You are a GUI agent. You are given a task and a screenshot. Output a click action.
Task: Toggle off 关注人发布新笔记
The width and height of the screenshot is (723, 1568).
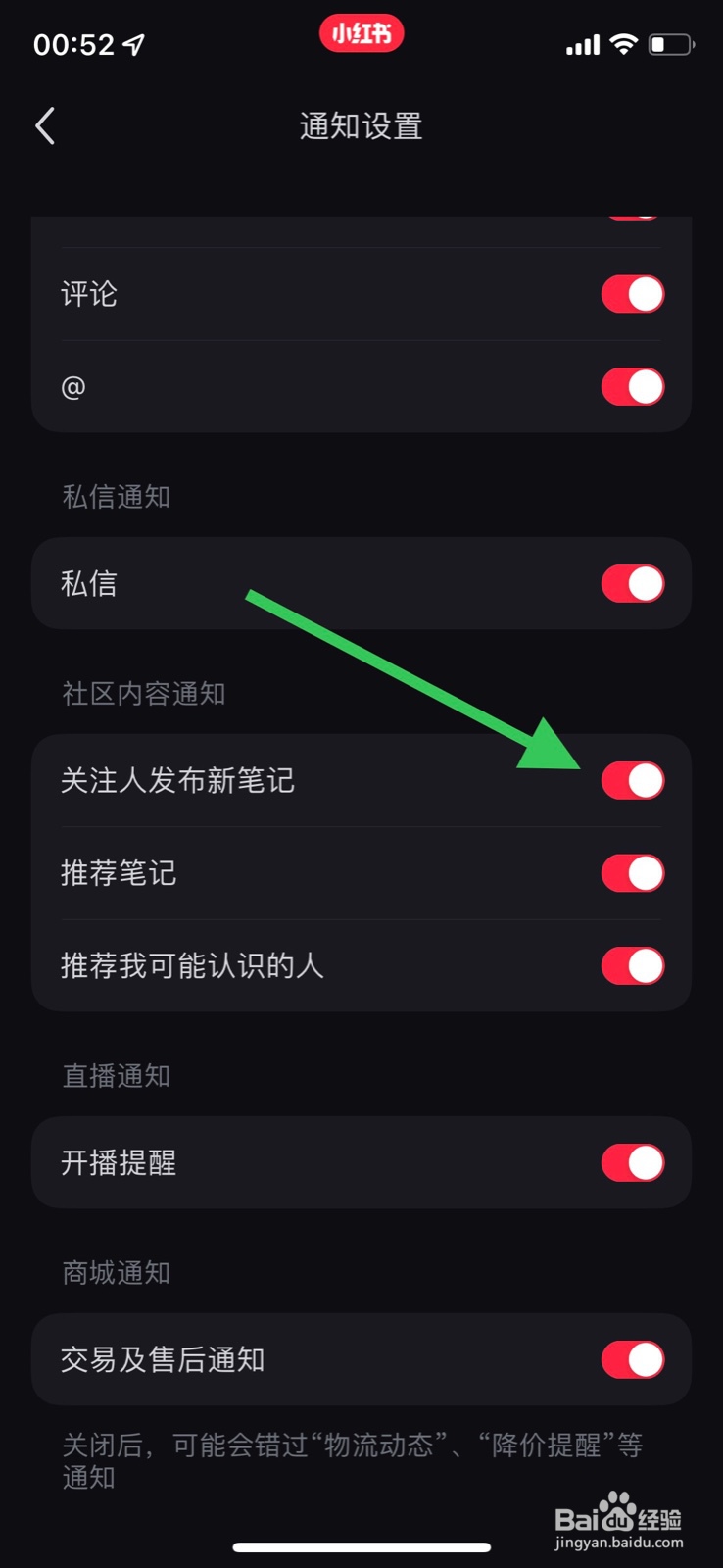coord(632,780)
